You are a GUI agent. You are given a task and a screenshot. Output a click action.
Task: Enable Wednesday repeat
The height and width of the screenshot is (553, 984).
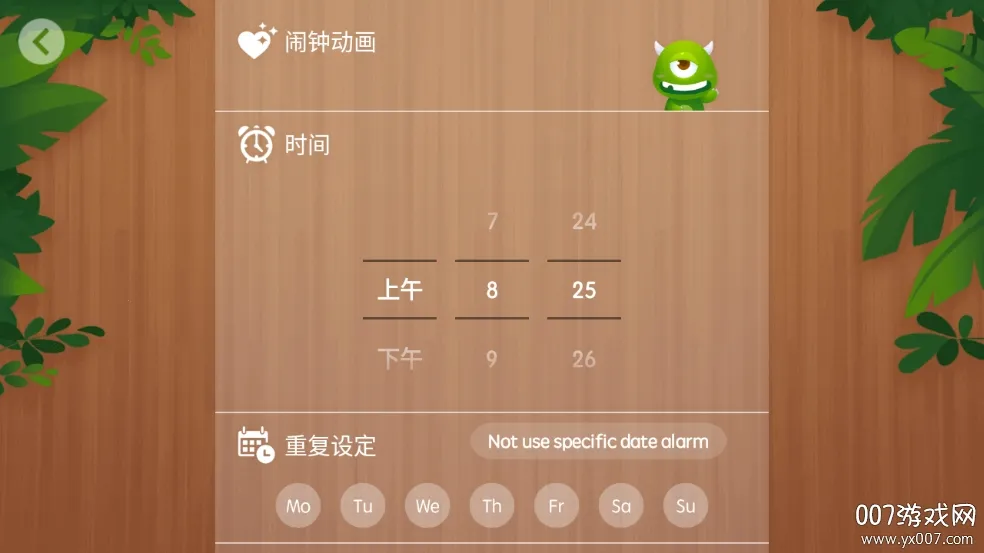click(x=427, y=506)
